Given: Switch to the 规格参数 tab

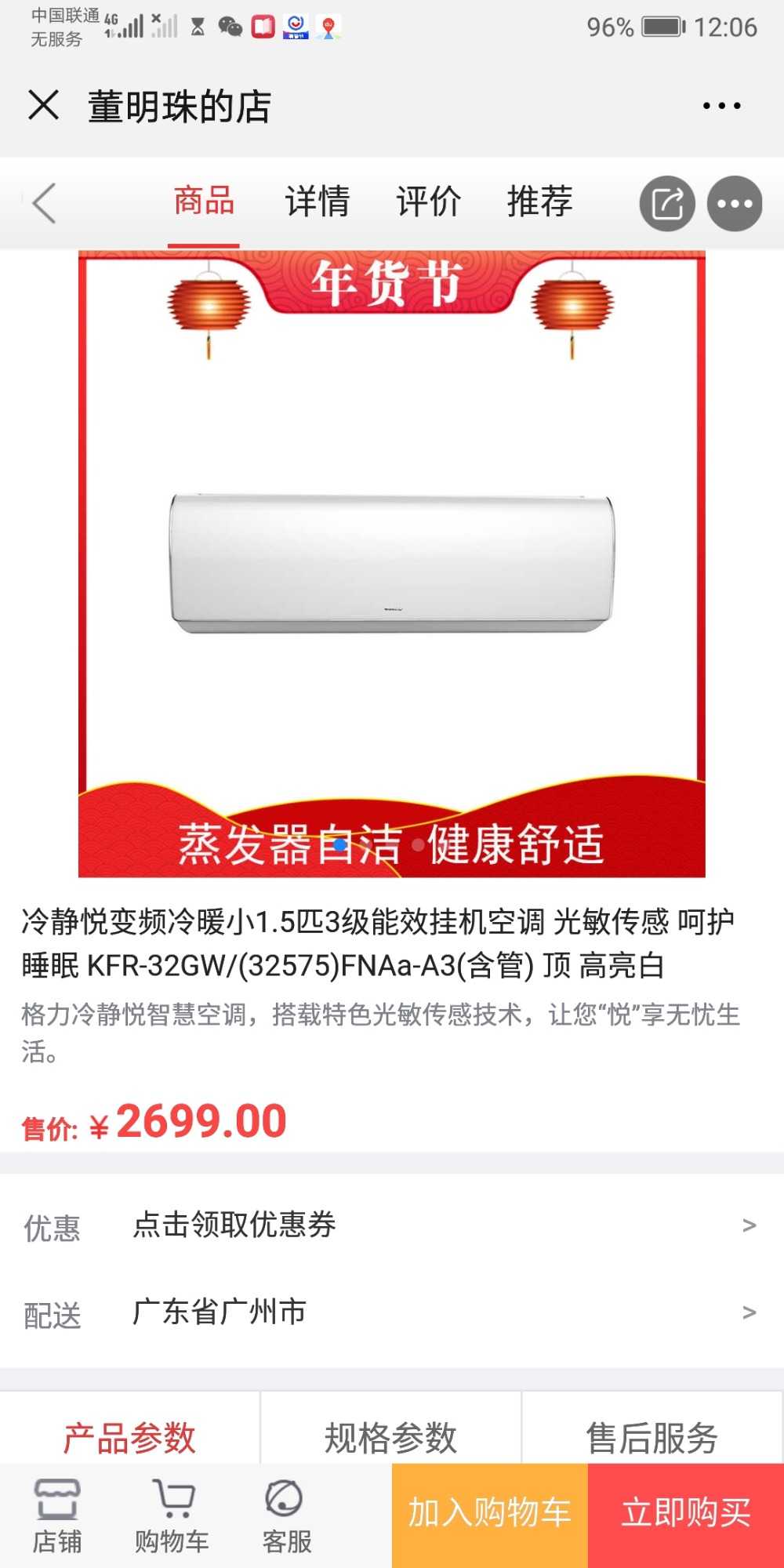Looking at the screenshot, I should (x=390, y=1437).
